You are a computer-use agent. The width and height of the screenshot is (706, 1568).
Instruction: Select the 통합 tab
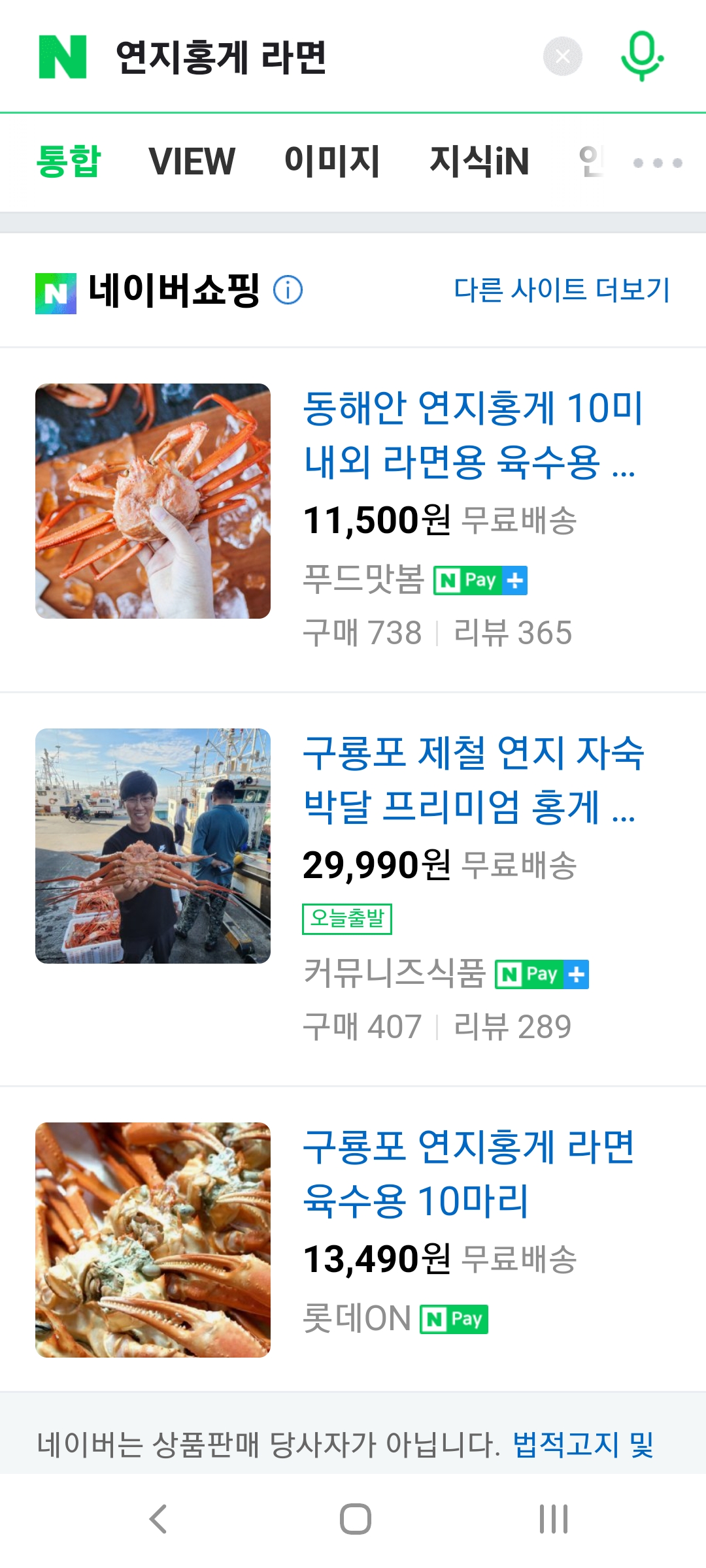click(x=69, y=161)
